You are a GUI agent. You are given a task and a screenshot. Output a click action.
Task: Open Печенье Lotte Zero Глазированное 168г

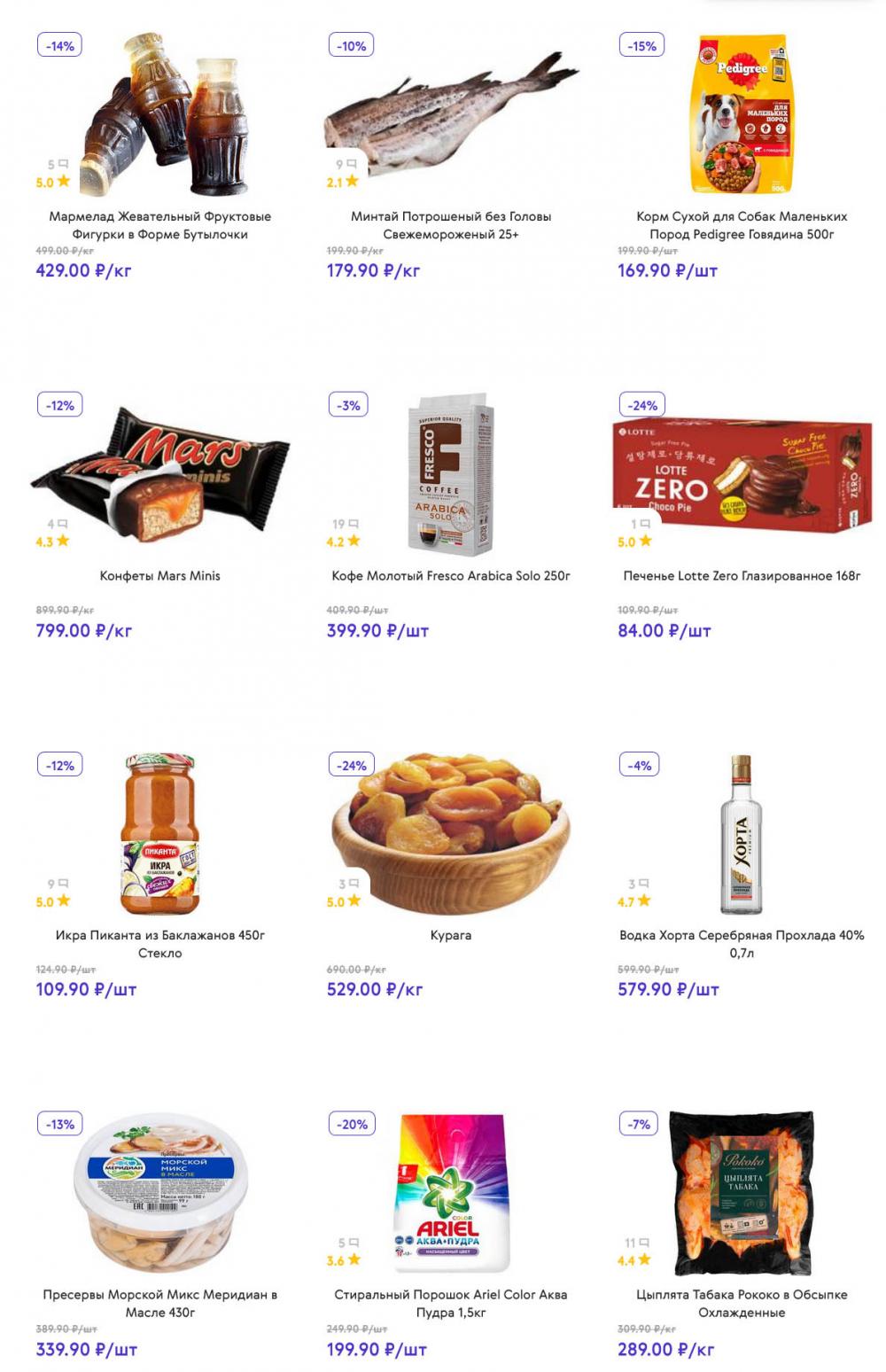coord(741,575)
